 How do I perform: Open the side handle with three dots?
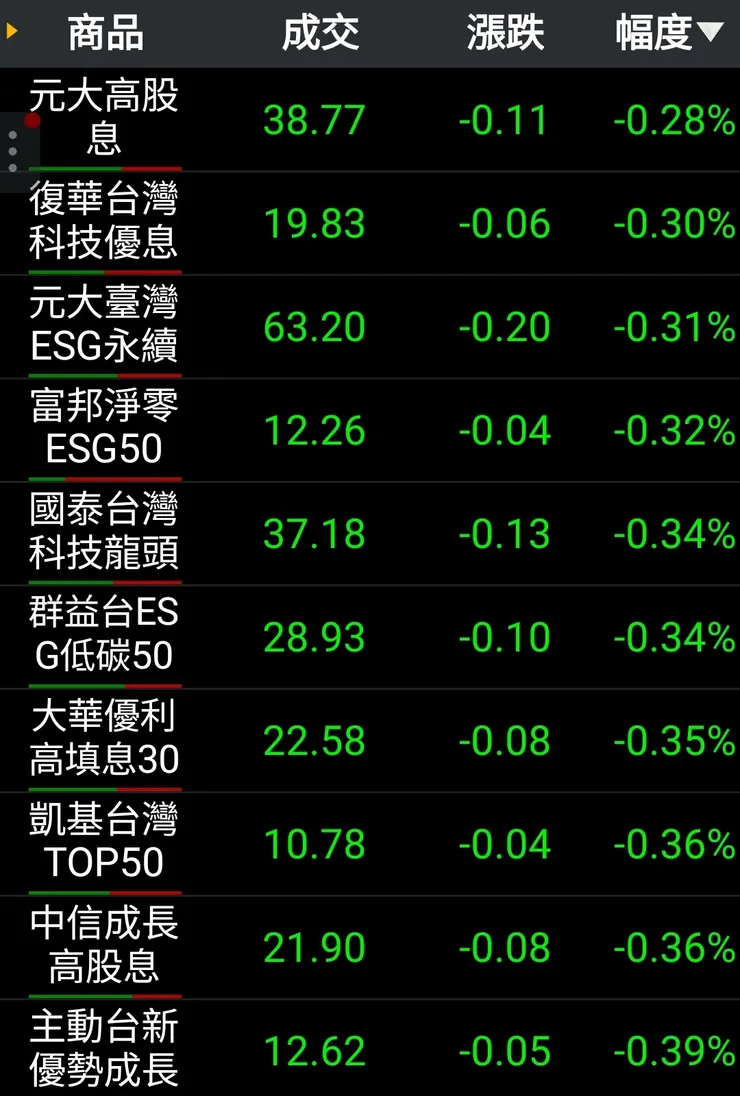point(13,152)
